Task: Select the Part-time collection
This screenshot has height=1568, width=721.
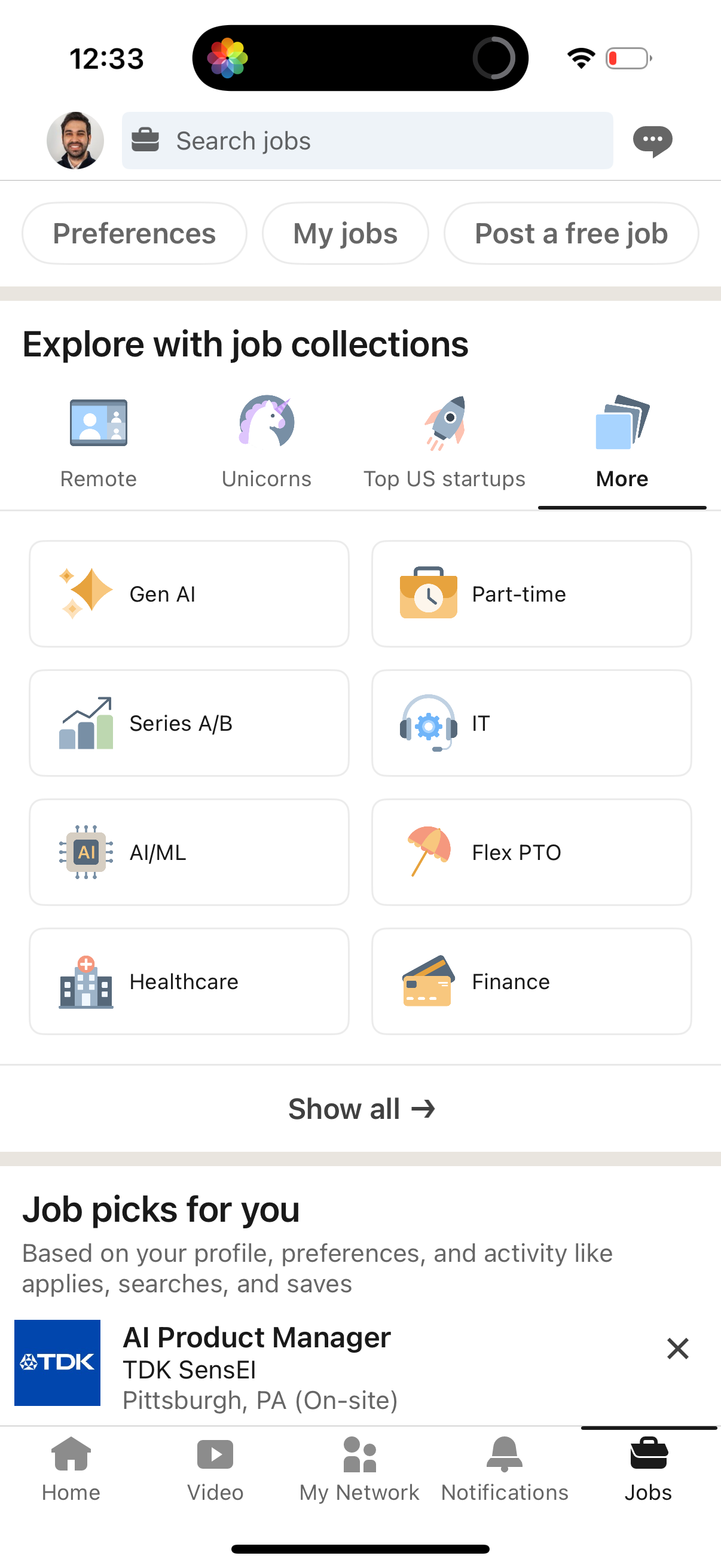Action: tap(530, 593)
